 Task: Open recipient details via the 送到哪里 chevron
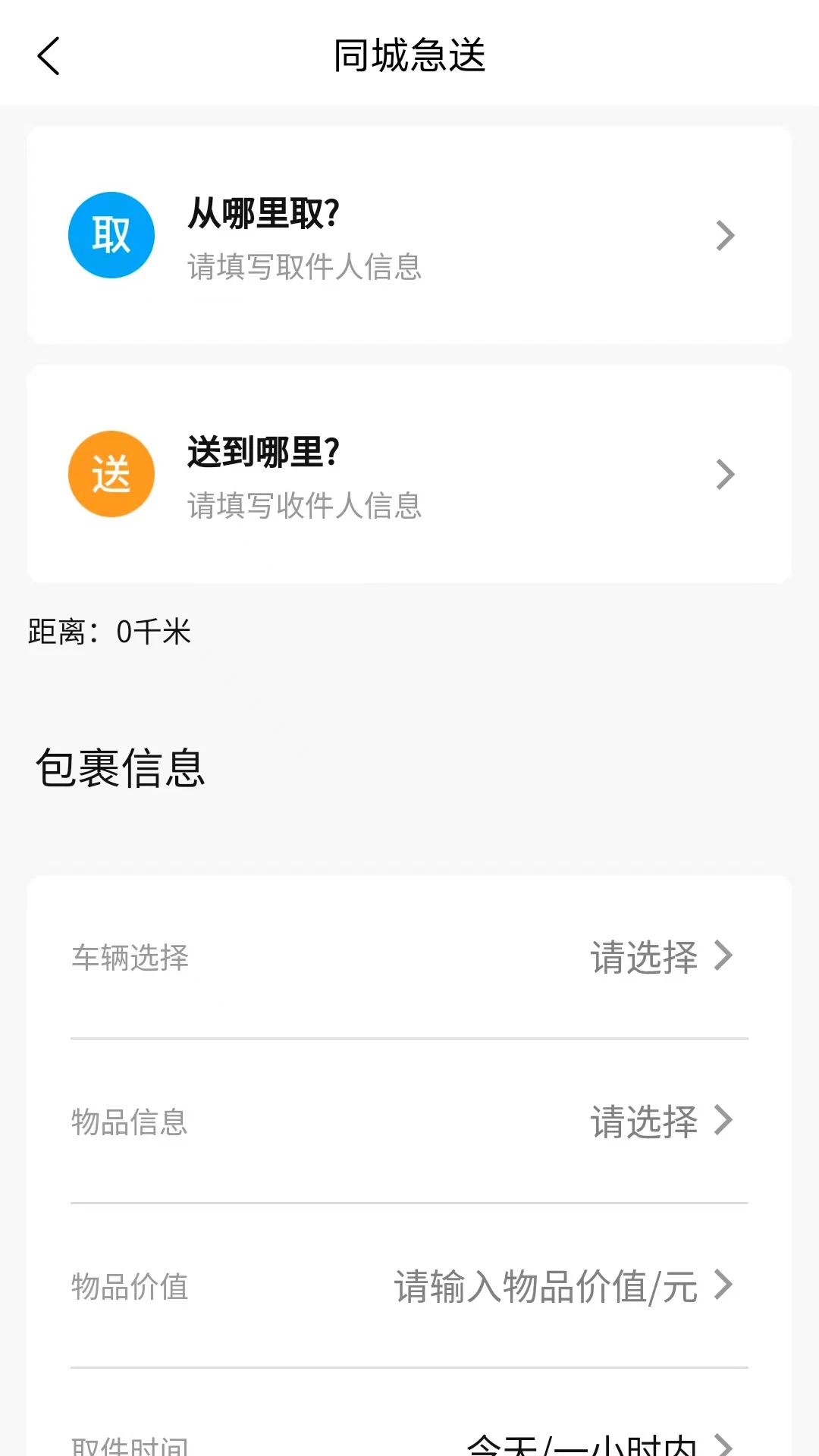point(726,475)
